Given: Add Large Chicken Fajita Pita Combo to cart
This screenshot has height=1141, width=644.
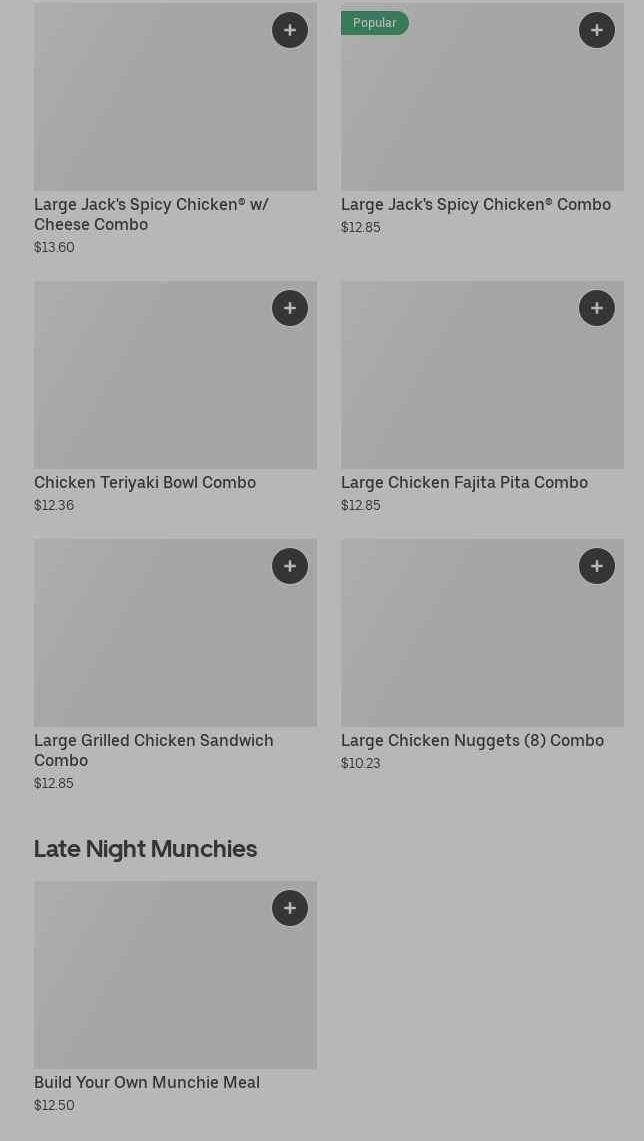Looking at the screenshot, I should pyautogui.click(x=597, y=308).
